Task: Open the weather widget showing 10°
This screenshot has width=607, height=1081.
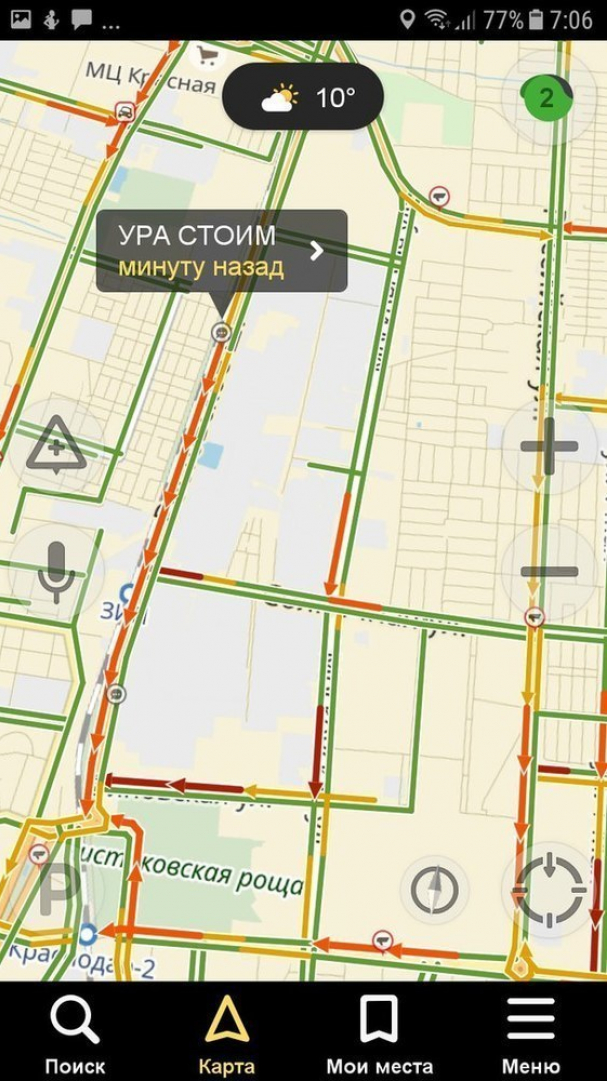Action: click(303, 97)
